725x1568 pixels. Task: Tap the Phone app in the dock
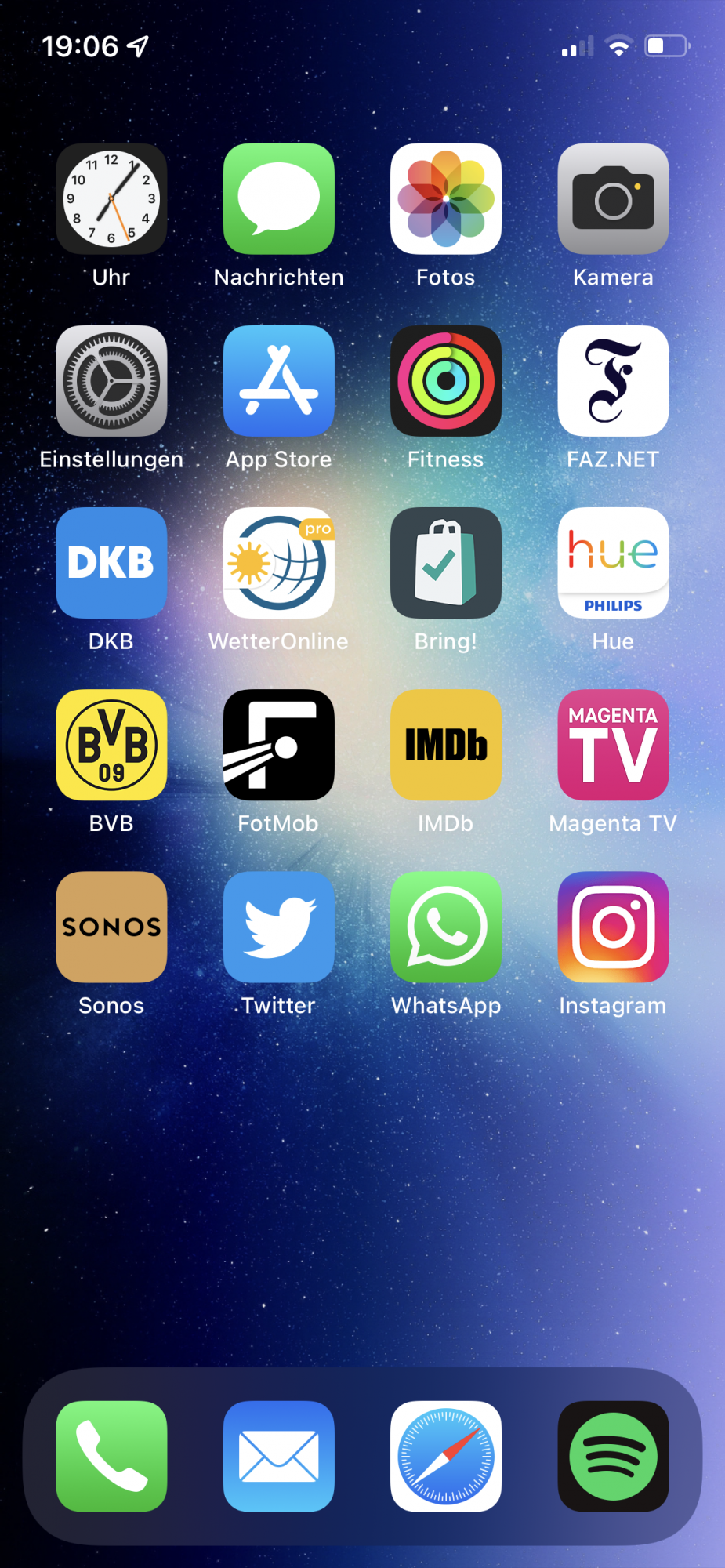pos(111,1456)
